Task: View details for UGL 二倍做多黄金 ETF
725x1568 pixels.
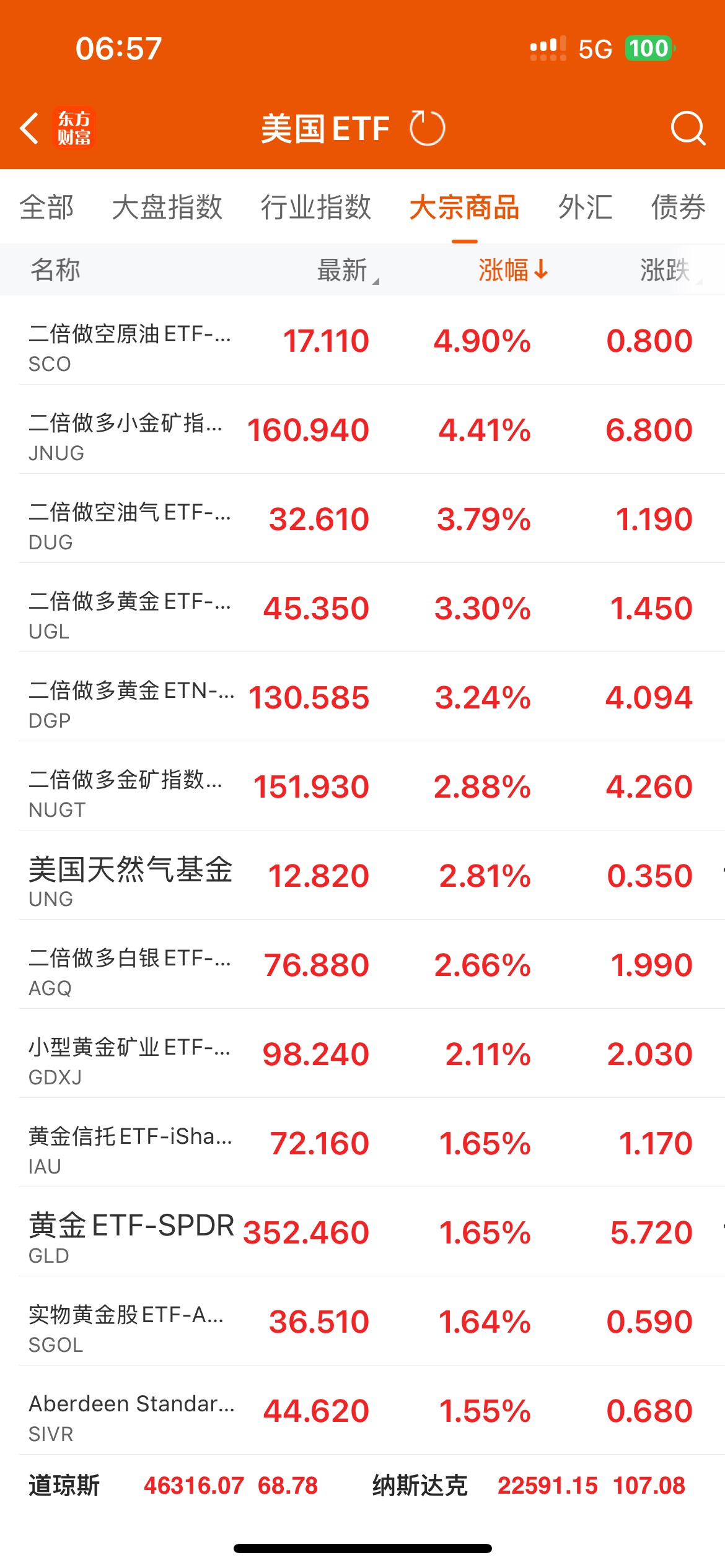Action: click(x=362, y=608)
